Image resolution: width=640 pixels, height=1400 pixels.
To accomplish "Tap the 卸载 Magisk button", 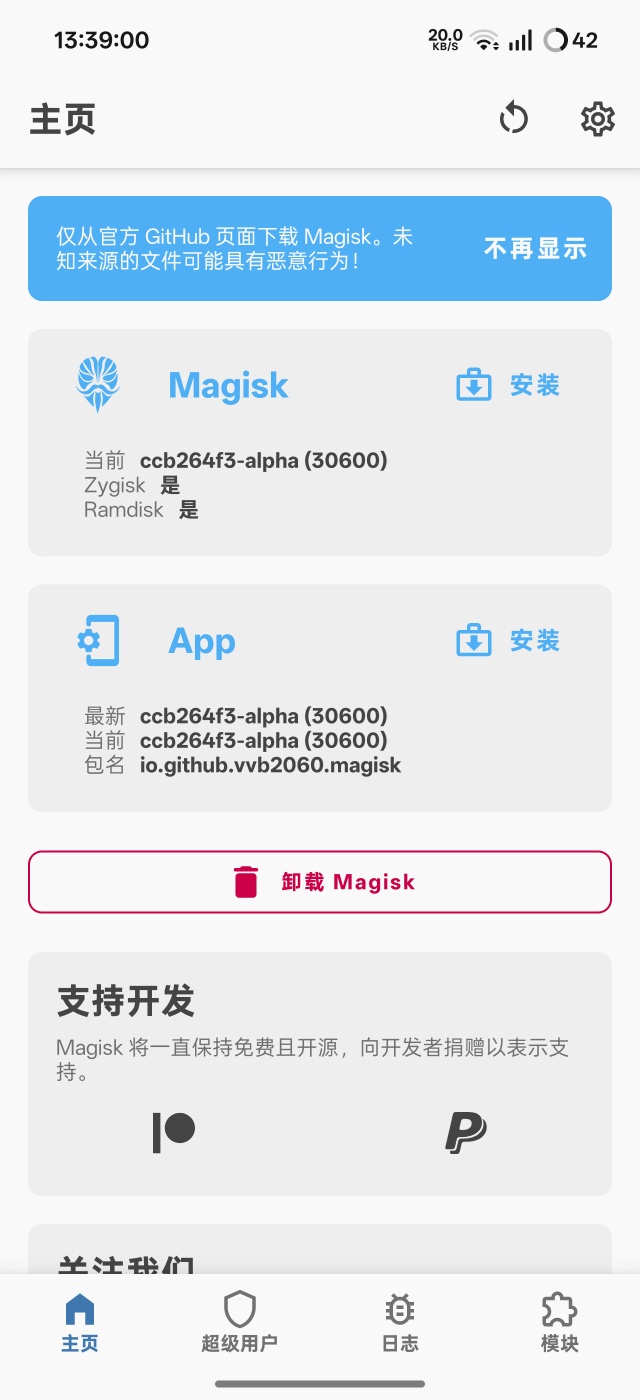I will 320,882.
